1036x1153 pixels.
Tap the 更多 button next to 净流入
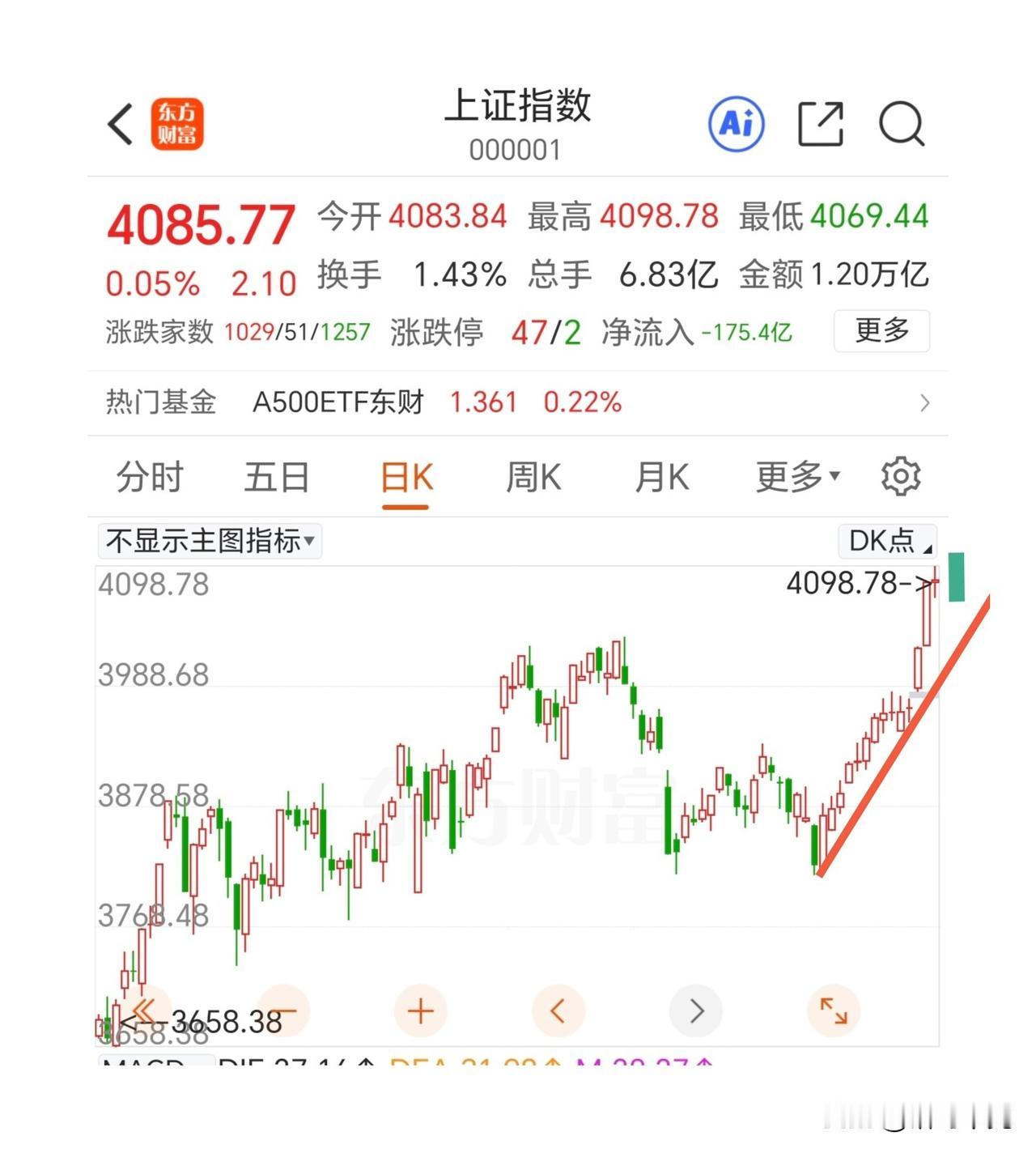pyautogui.click(x=881, y=331)
